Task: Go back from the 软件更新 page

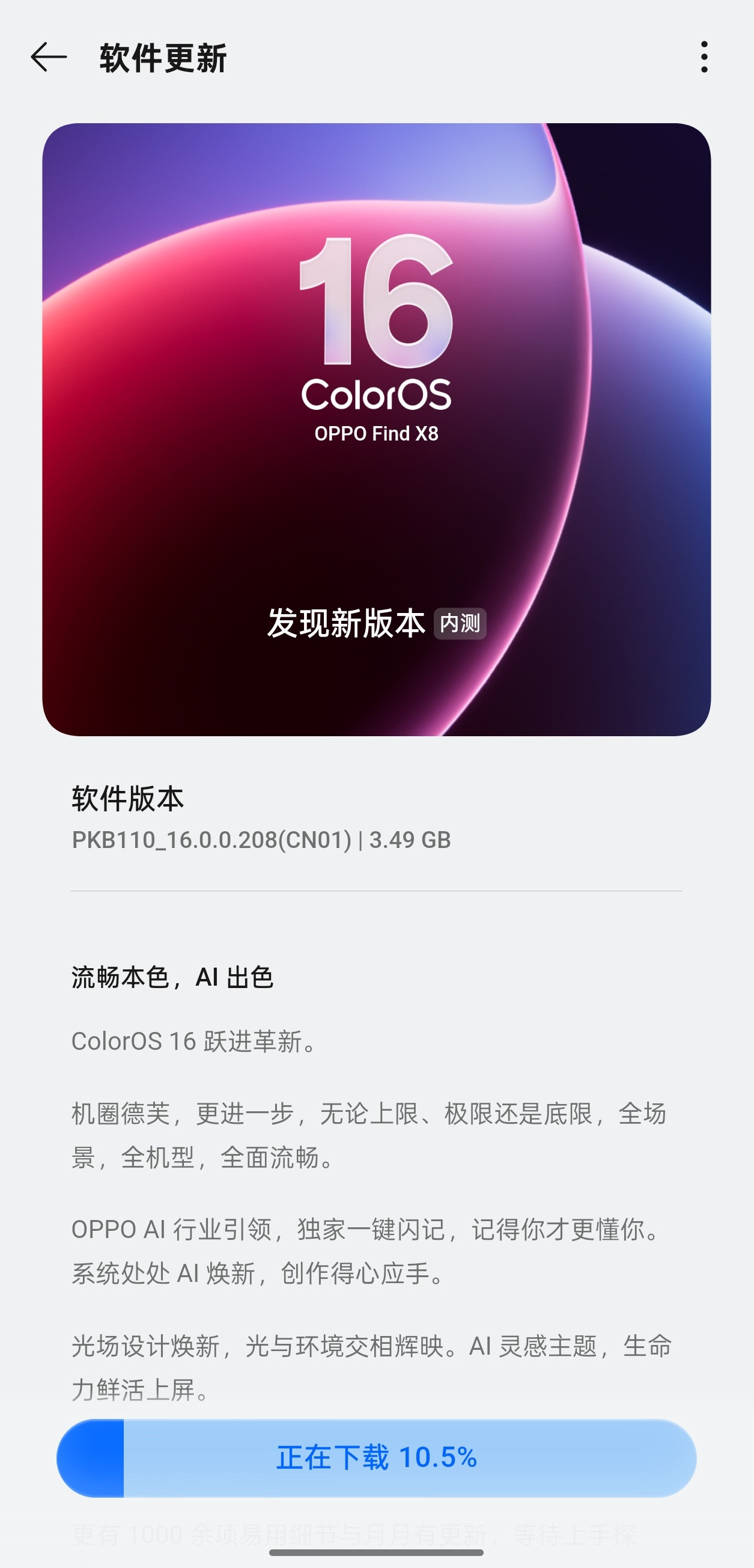Action: [x=49, y=57]
